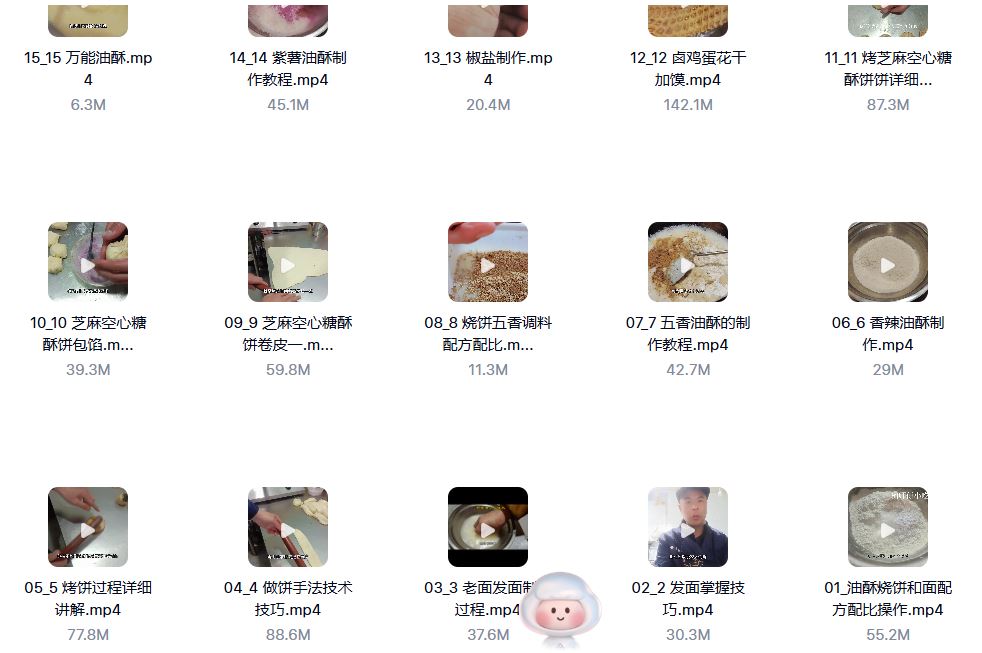Play 02_2 发面掌握技巧.mp4
982x653 pixels.
point(688,527)
